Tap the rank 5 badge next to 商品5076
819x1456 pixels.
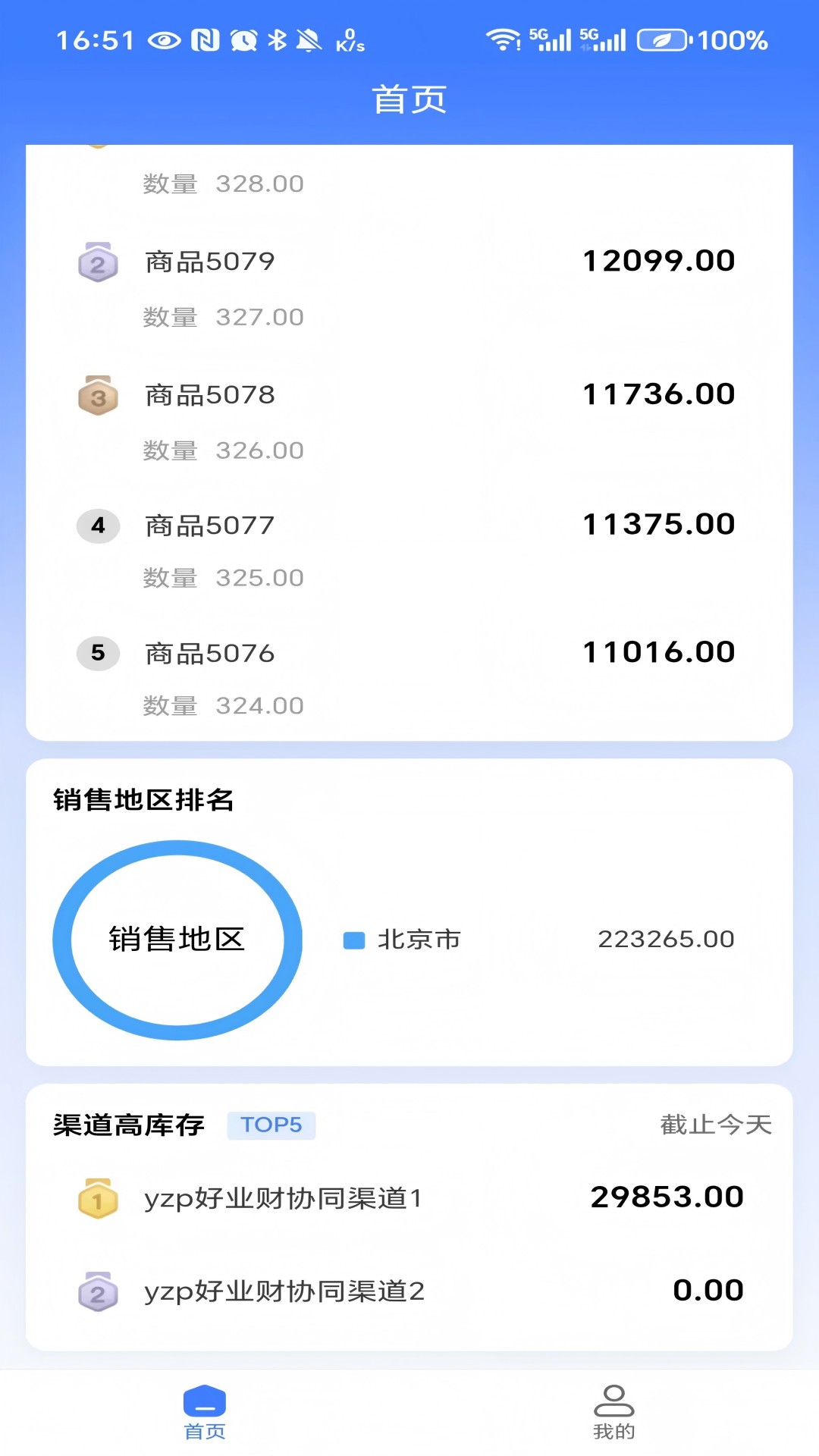coord(98,653)
